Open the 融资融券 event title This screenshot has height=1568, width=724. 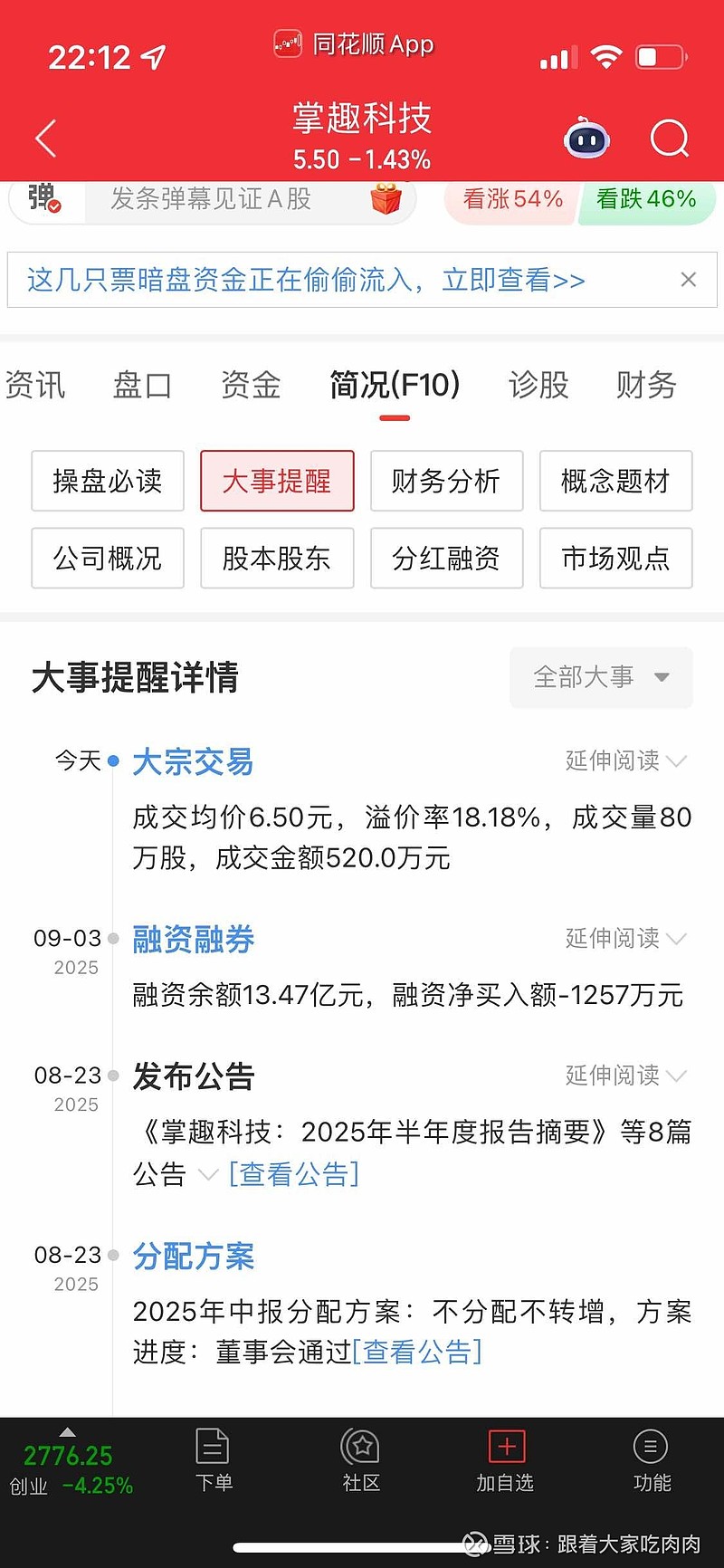194,940
